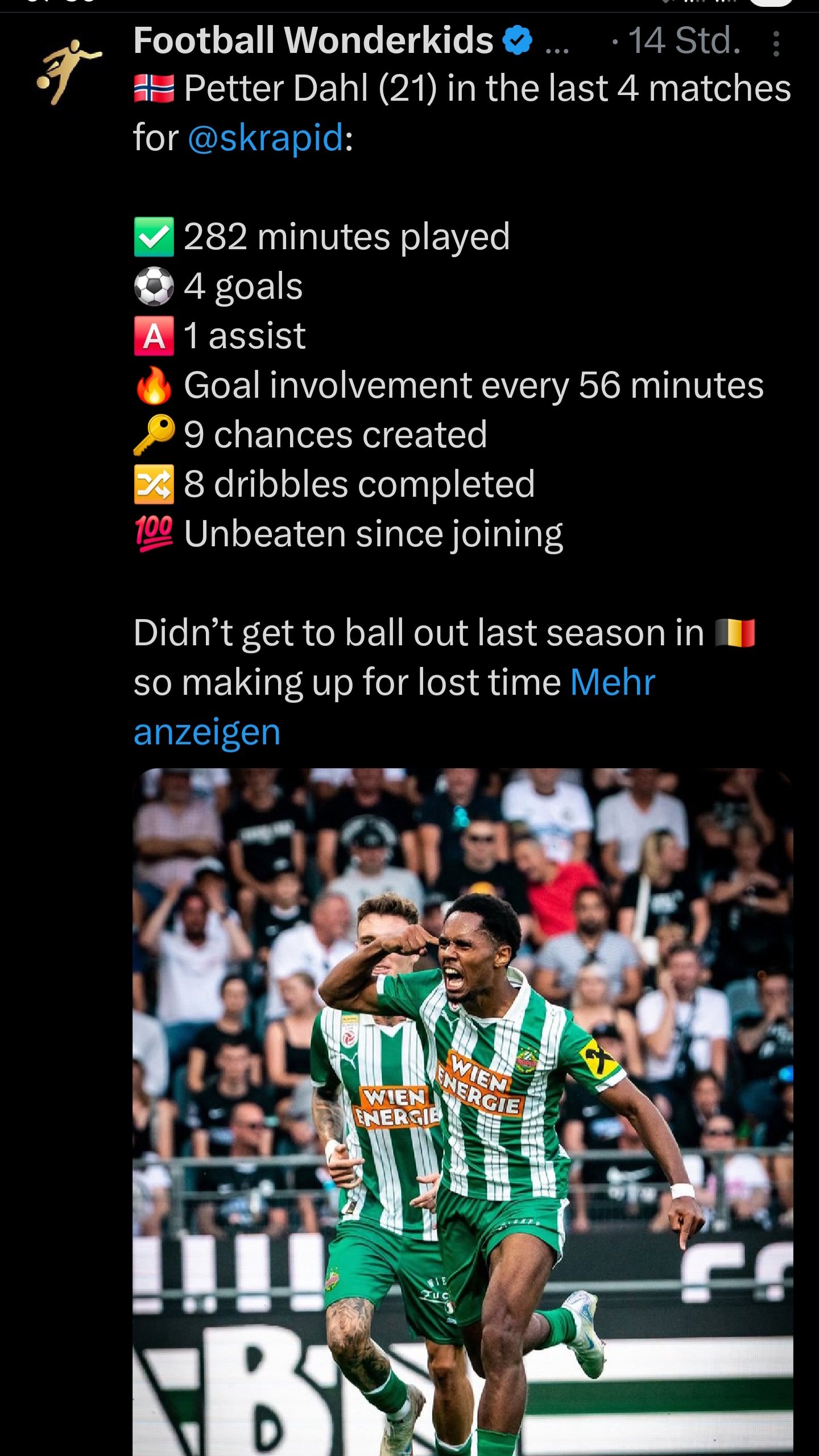Open the attached celebration photo
Image resolution: width=819 pixels, height=1456 pixels.
pyautogui.click(x=463, y=1112)
